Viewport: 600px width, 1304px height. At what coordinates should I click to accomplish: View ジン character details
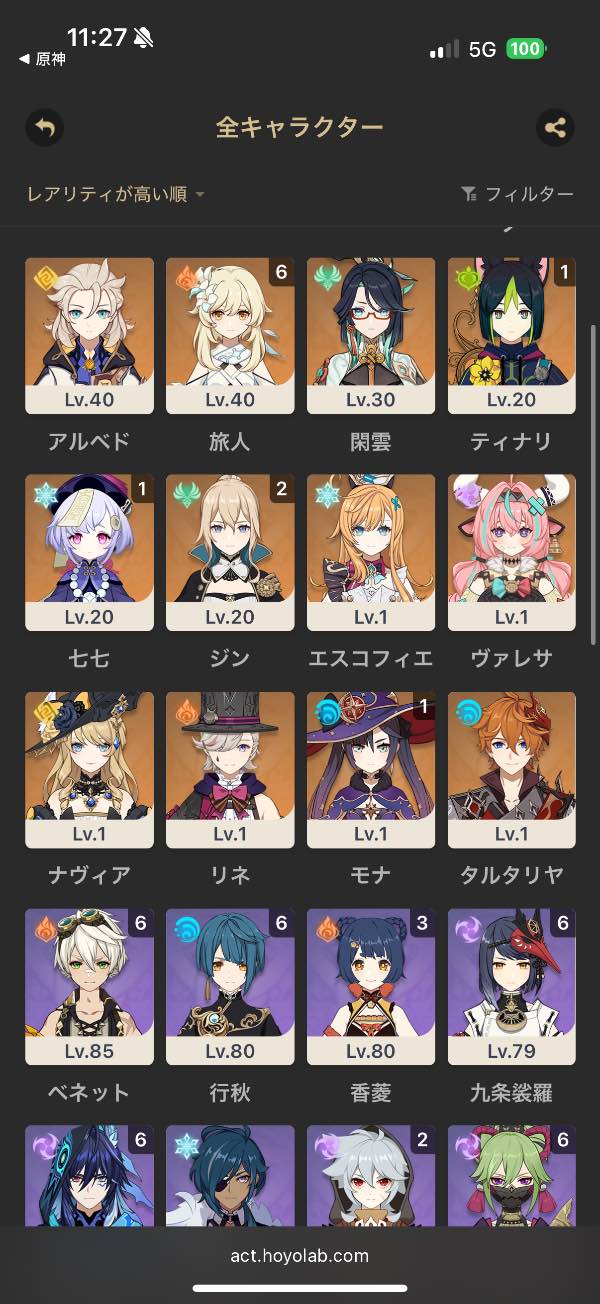click(230, 552)
